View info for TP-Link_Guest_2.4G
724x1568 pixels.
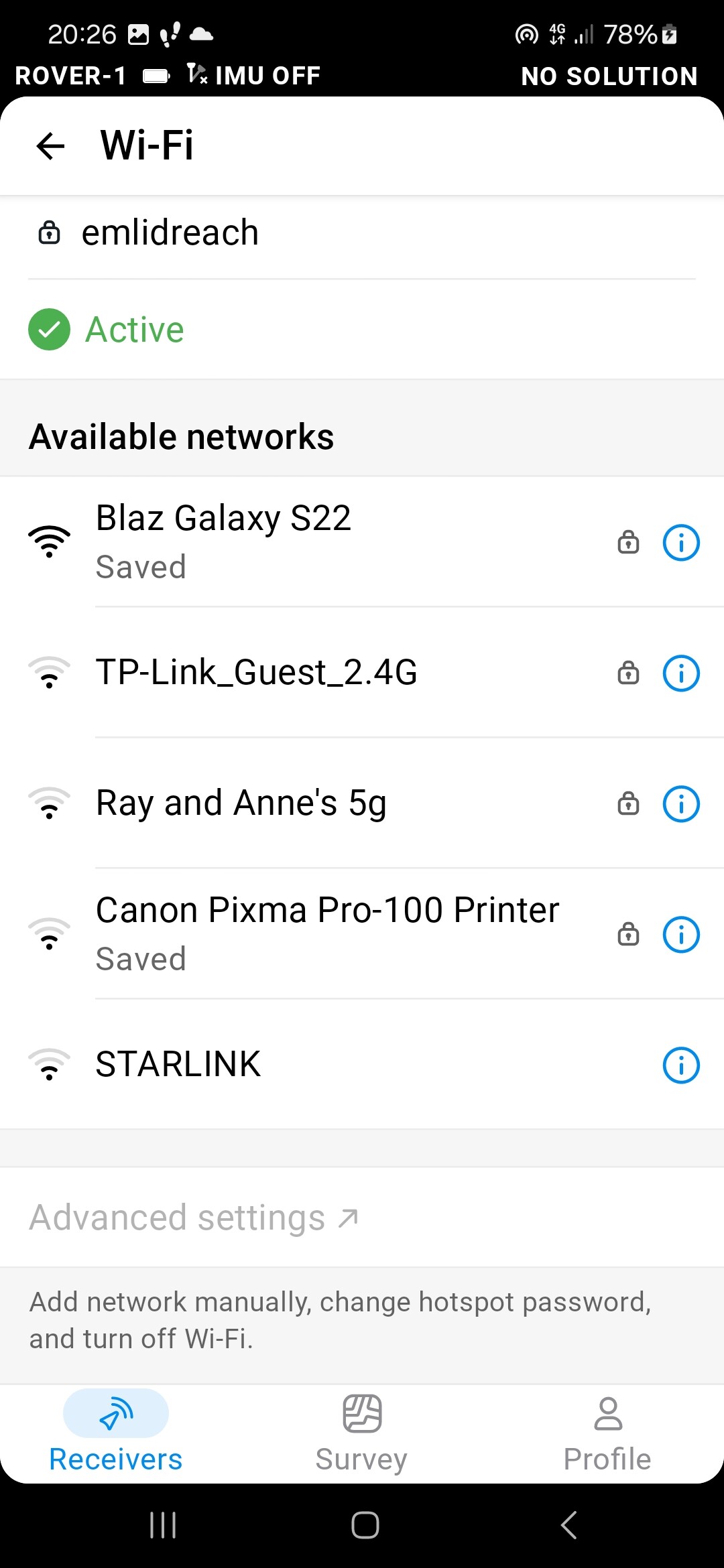coord(681,673)
